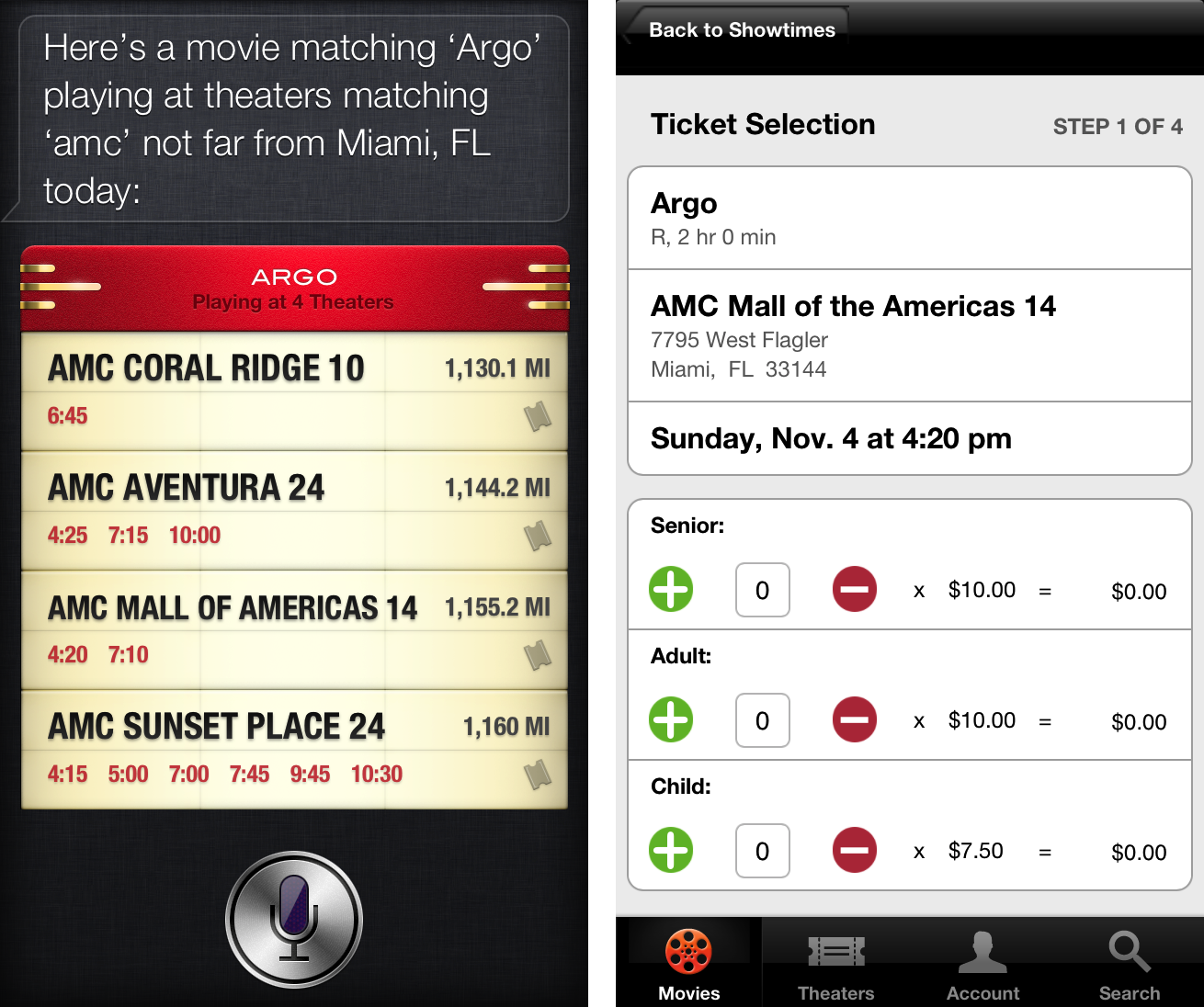
Task: Open the AMC Coral Ridge 10 listing
Action: (x=206, y=368)
